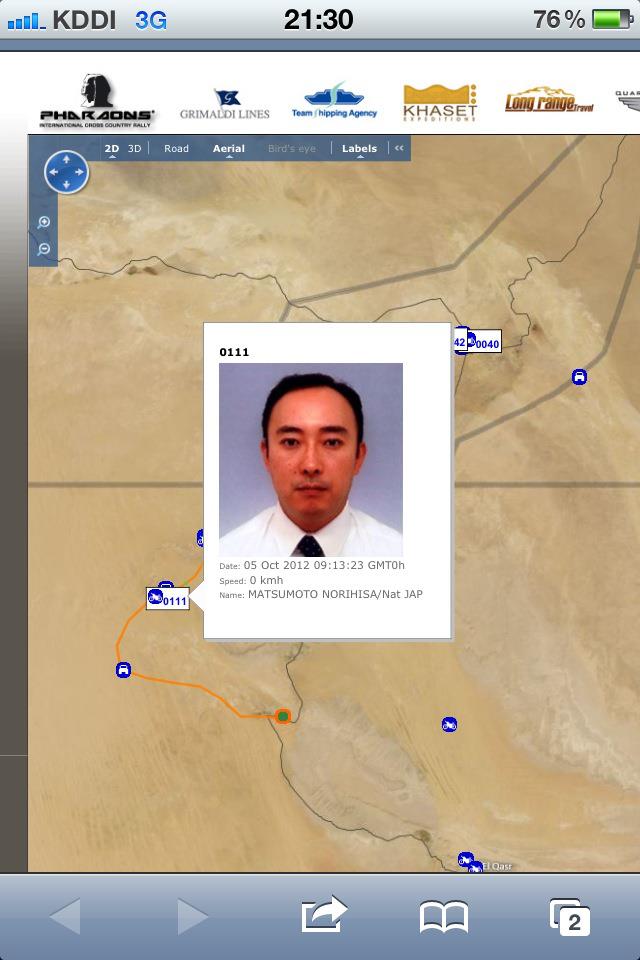Switch the map to 3D mode

(x=135, y=148)
